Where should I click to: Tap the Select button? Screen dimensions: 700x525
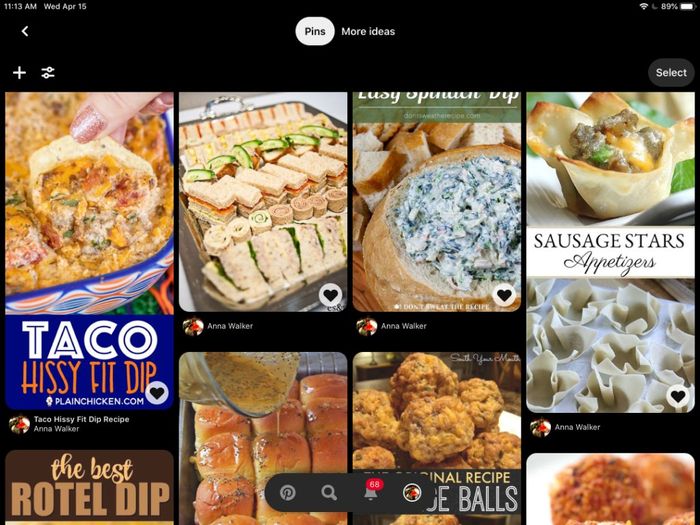pos(671,72)
